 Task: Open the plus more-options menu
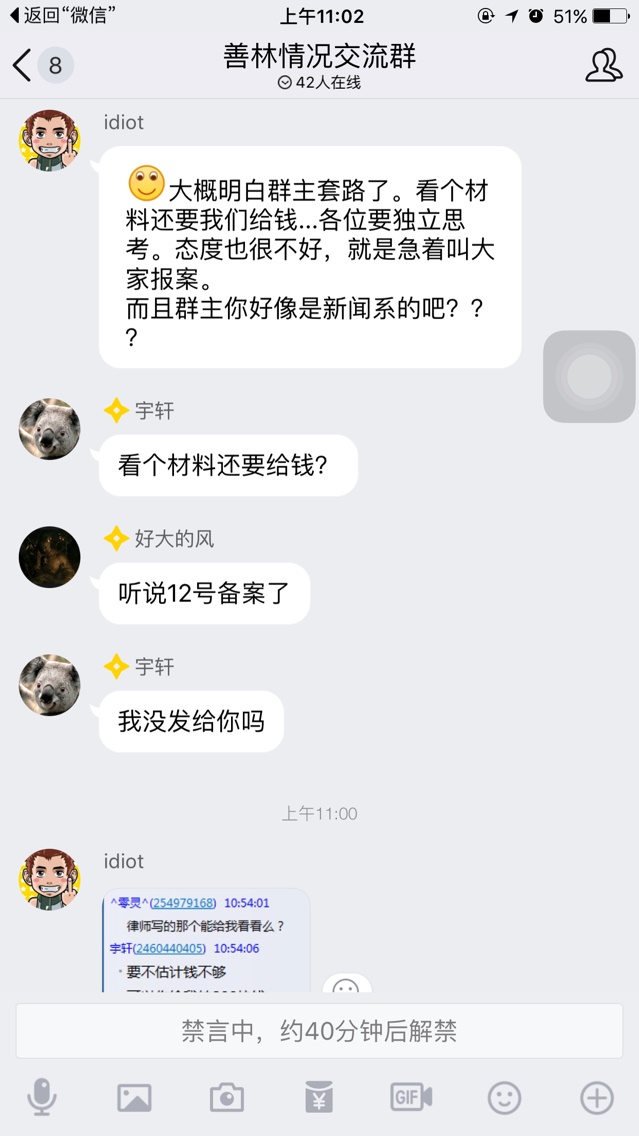click(x=597, y=1098)
